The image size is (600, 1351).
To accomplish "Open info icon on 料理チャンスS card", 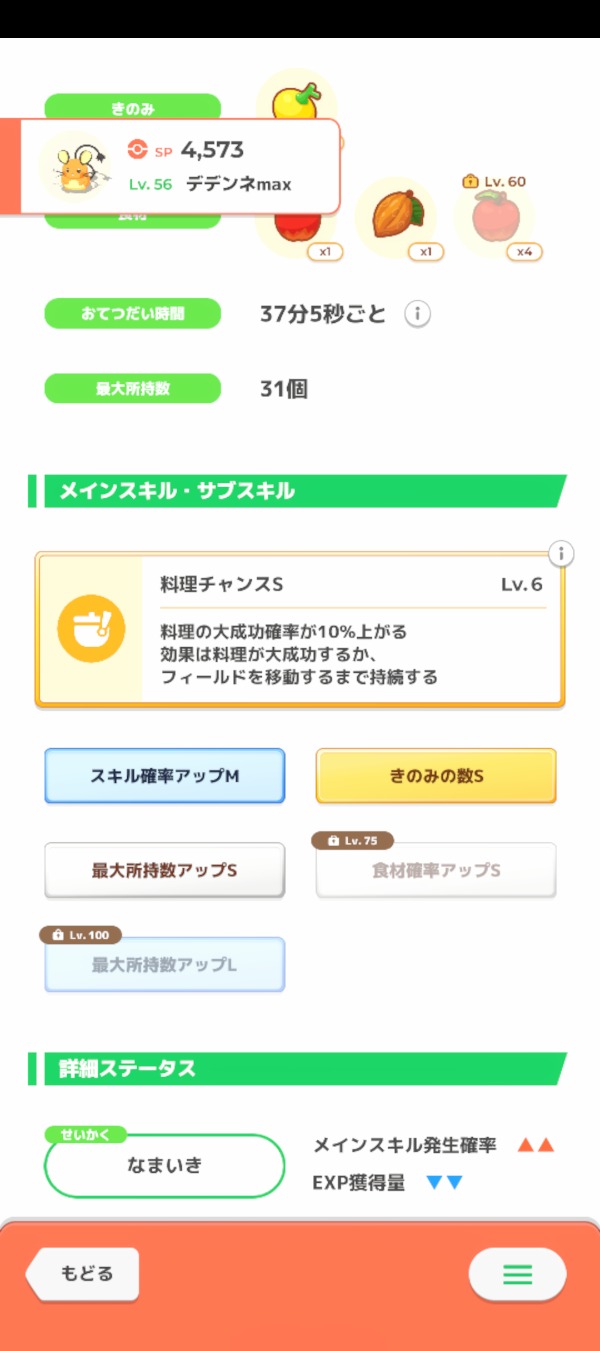I will point(561,554).
